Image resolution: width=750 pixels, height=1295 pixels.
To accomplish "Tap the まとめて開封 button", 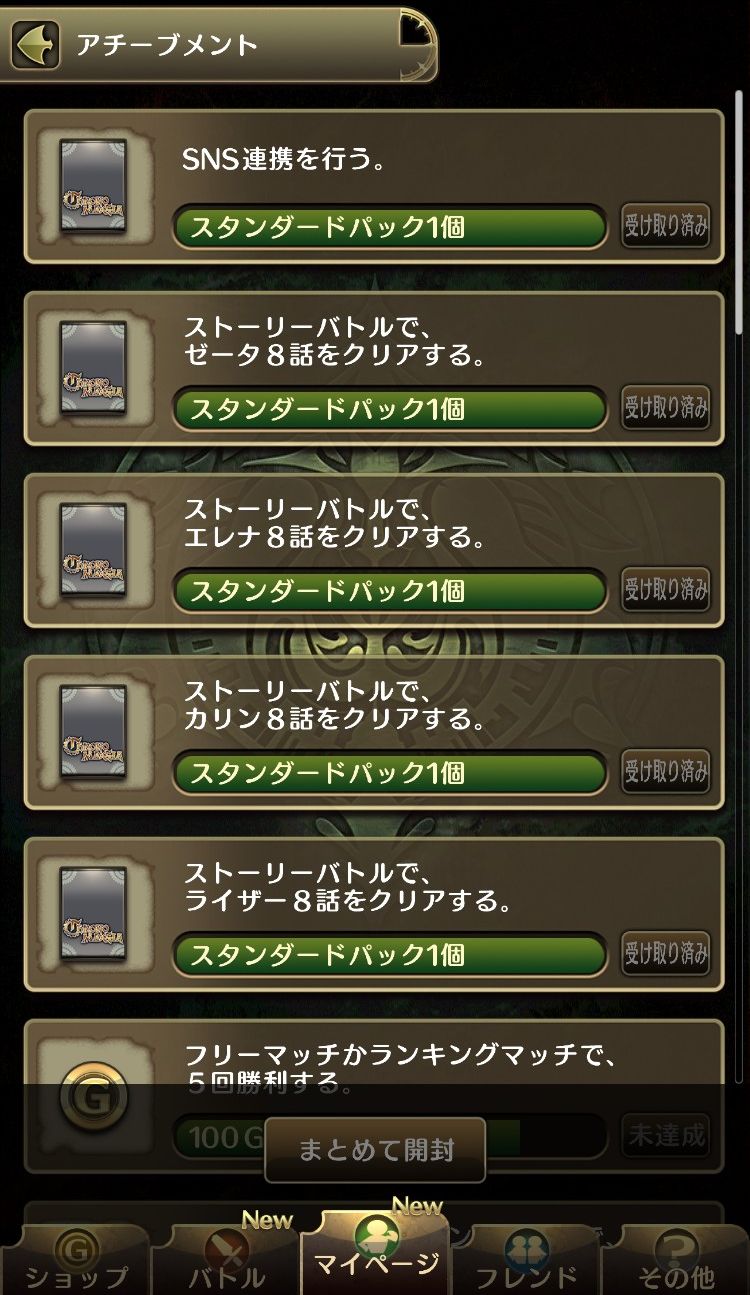I will [375, 1150].
